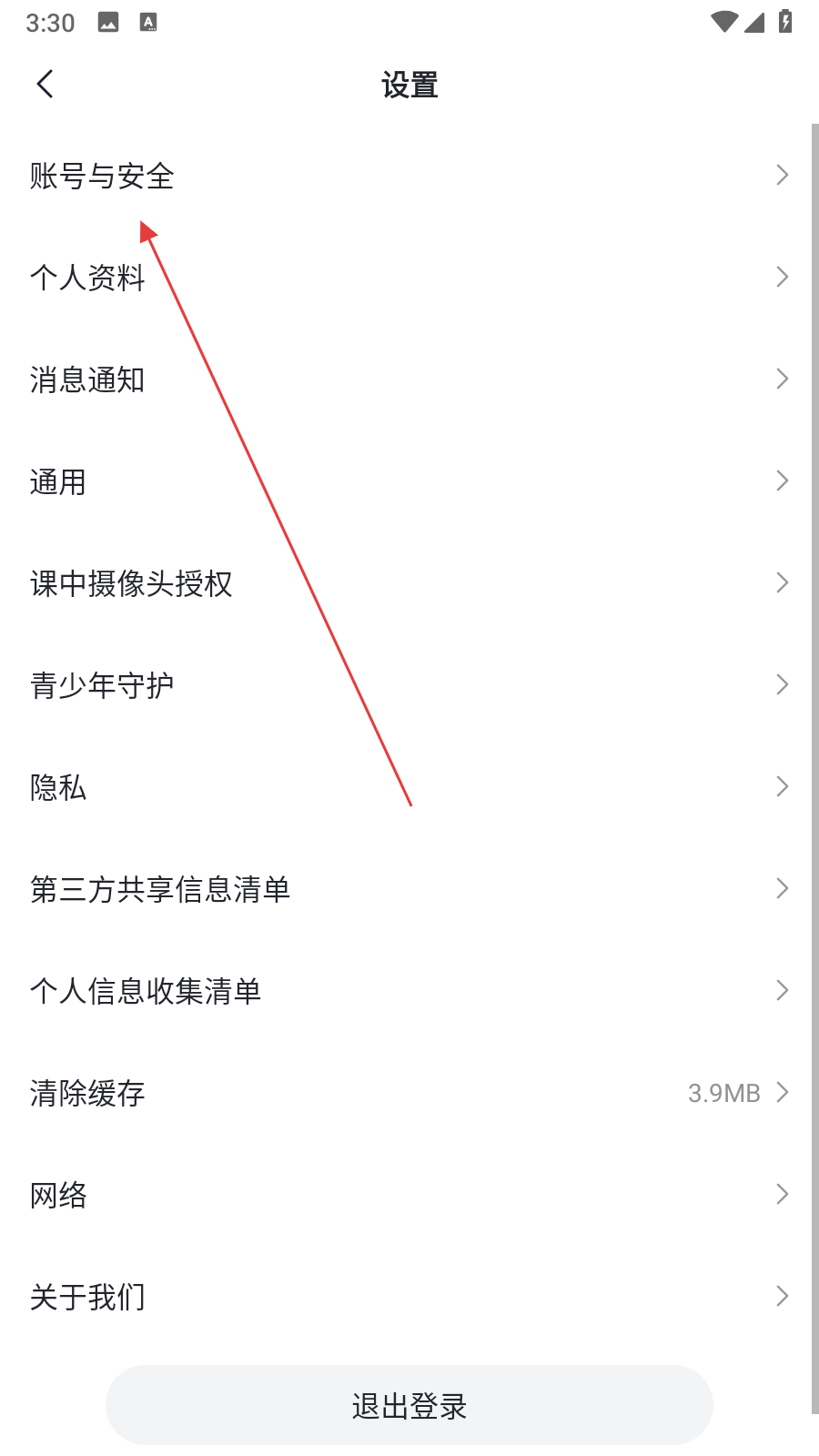Screen dimensions: 819x1456
Task: Go back from the 设置 page
Action: tap(45, 85)
